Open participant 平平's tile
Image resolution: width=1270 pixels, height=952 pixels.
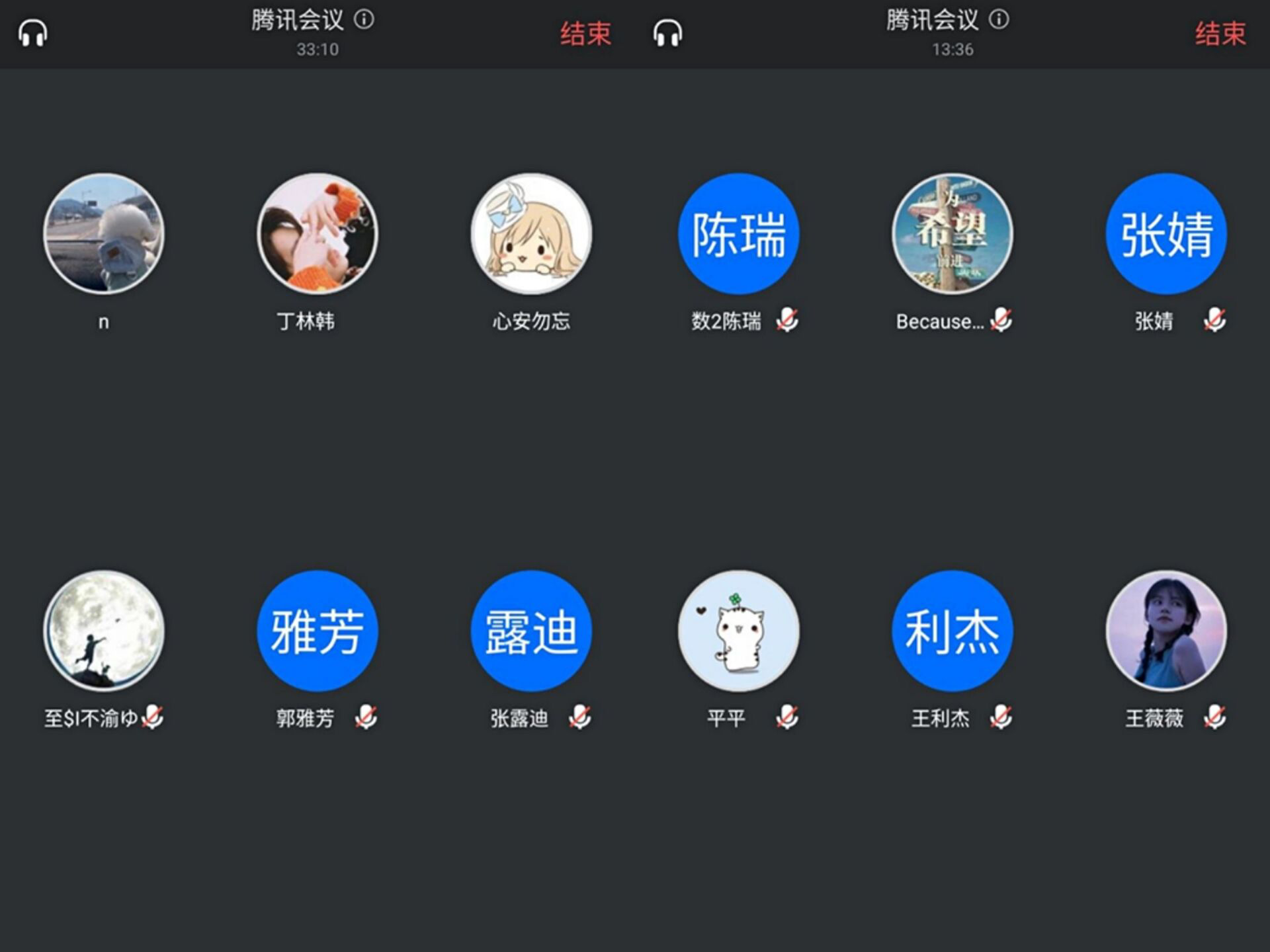tap(738, 631)
